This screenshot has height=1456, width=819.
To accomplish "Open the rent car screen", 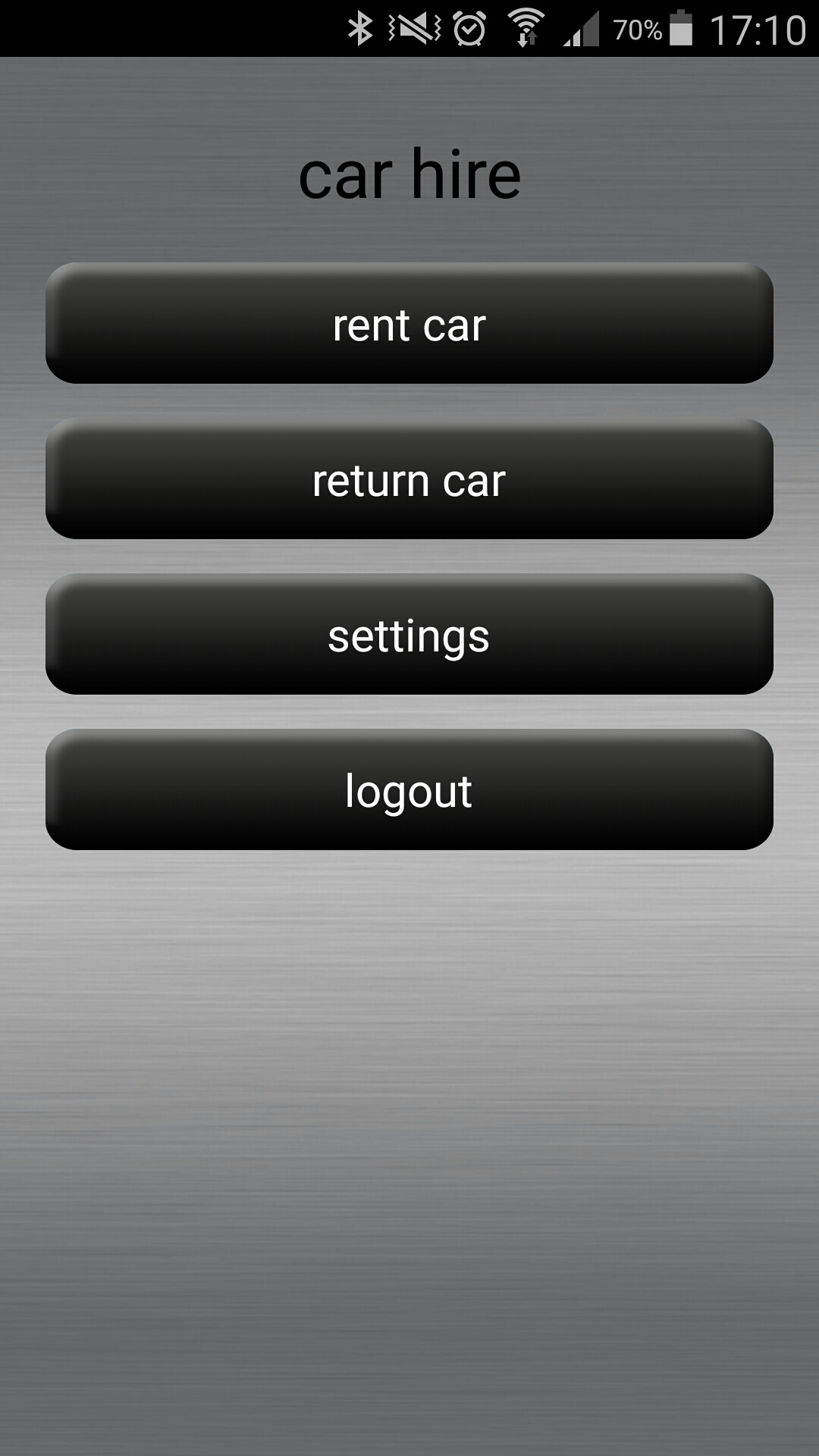I will tap(409, 325).
